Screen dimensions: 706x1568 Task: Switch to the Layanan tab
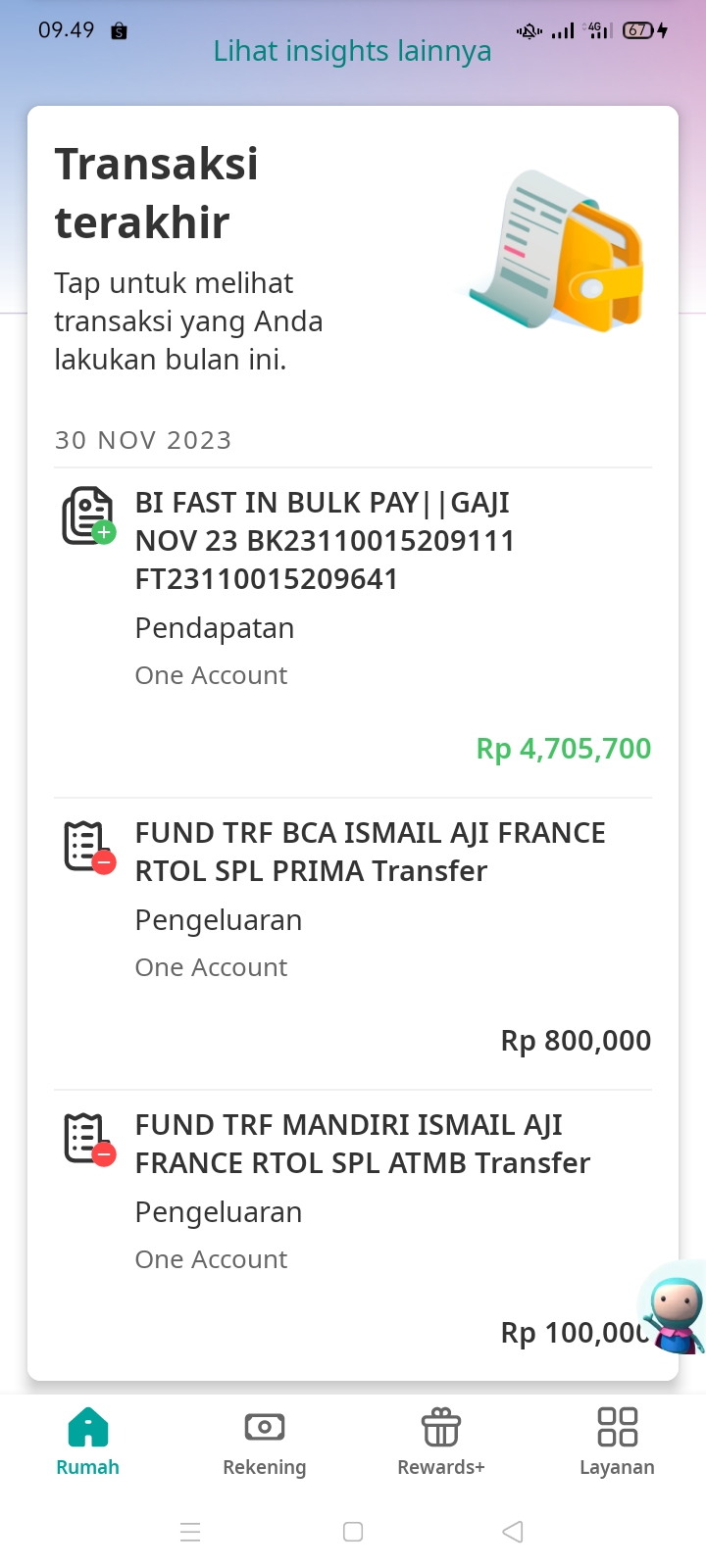tap(618, 1442)
